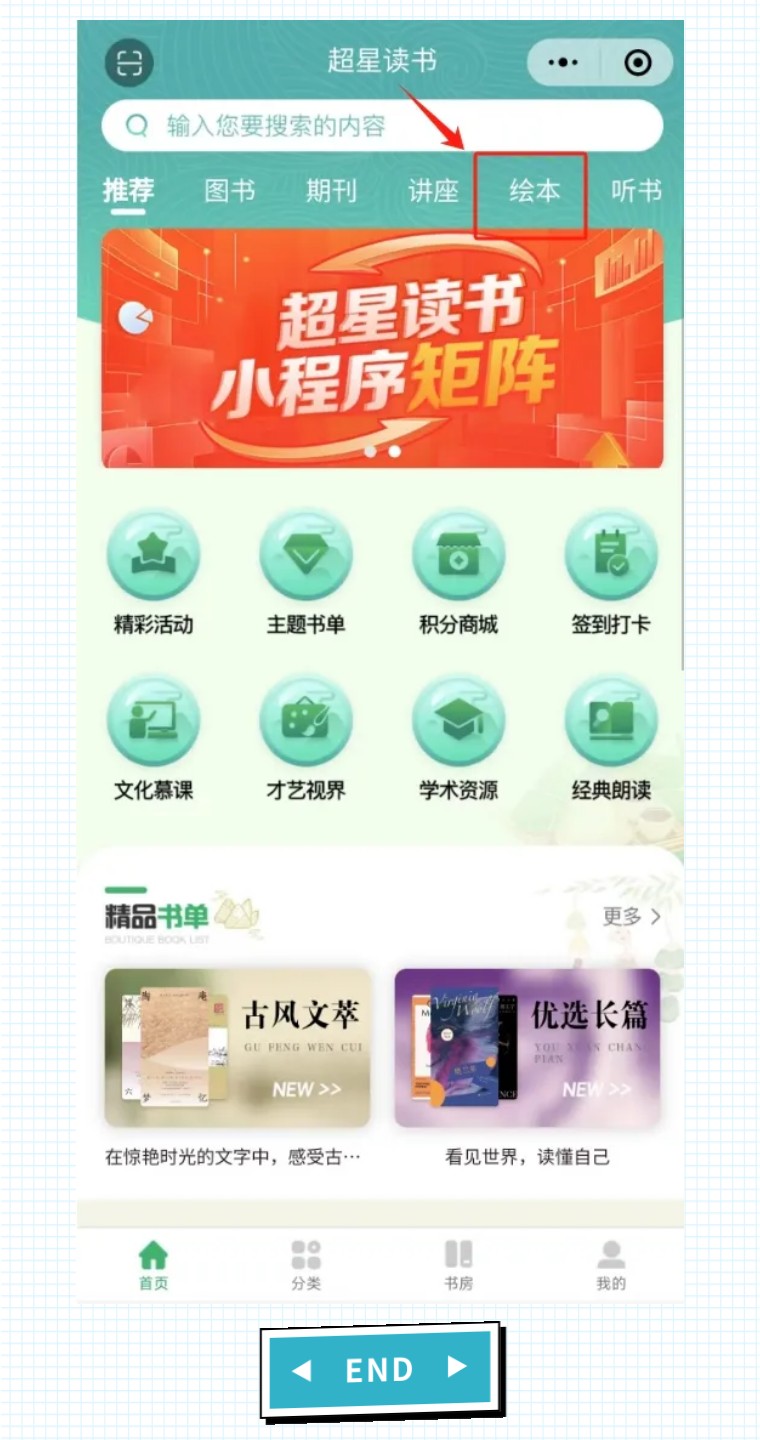Switch to the 图书 tab
This screenshot has height=1440, width=760.
[x=230, y=190]
